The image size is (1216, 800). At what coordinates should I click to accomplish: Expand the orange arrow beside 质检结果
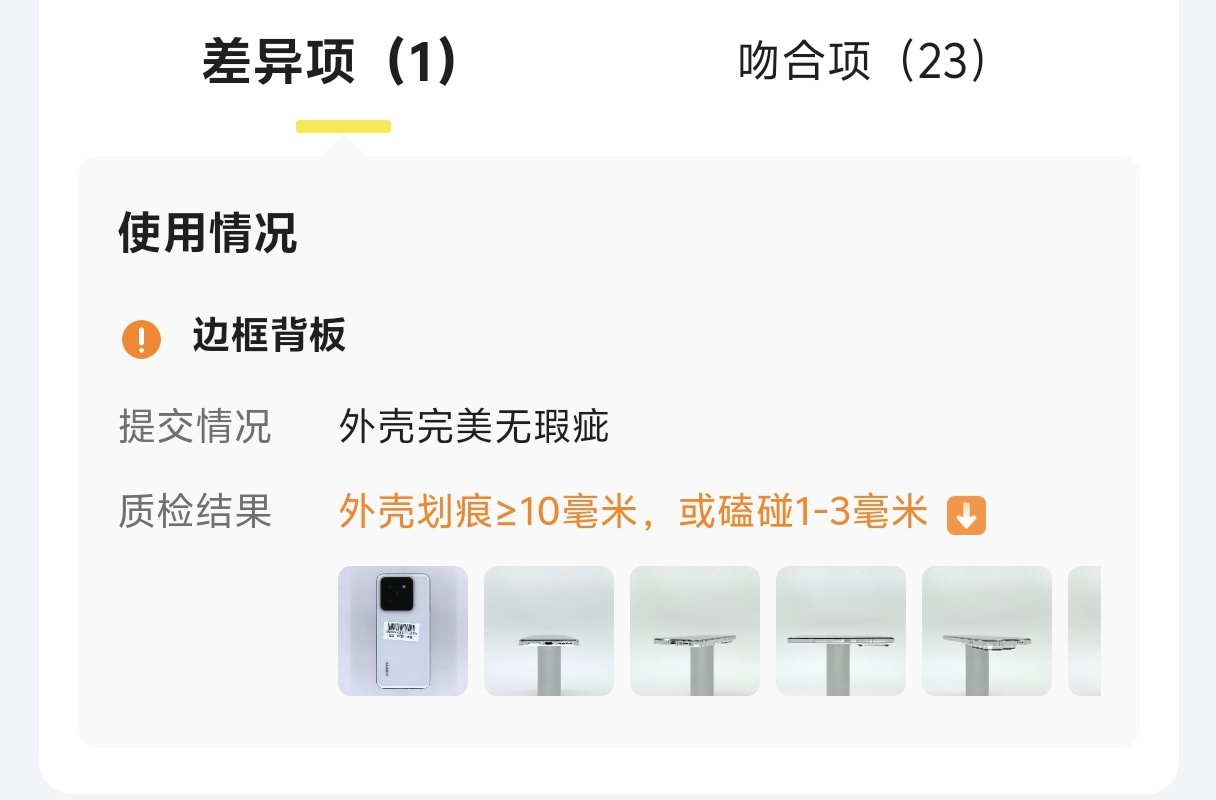pos(966,516)
